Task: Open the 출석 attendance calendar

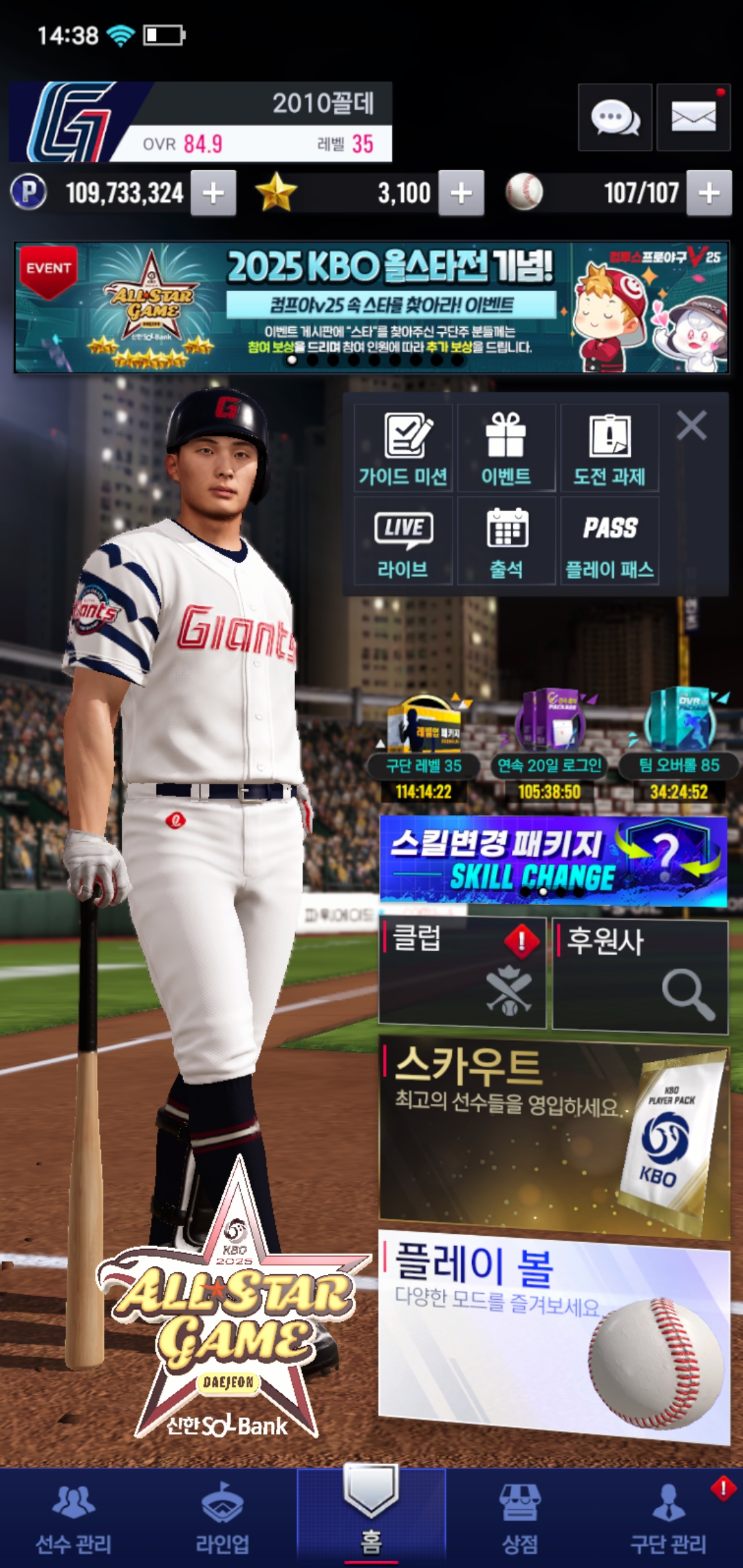Action: [506, 541]
